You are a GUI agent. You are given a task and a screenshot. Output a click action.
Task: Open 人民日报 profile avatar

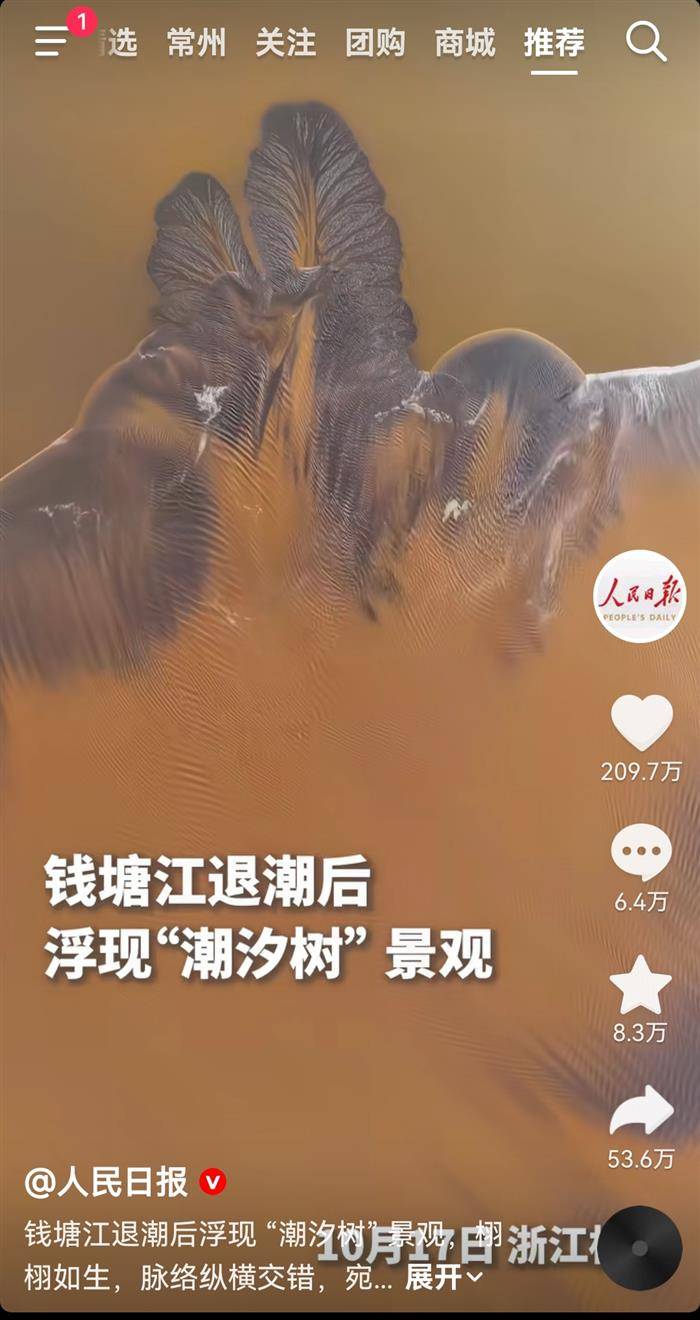tap(640, 596)
